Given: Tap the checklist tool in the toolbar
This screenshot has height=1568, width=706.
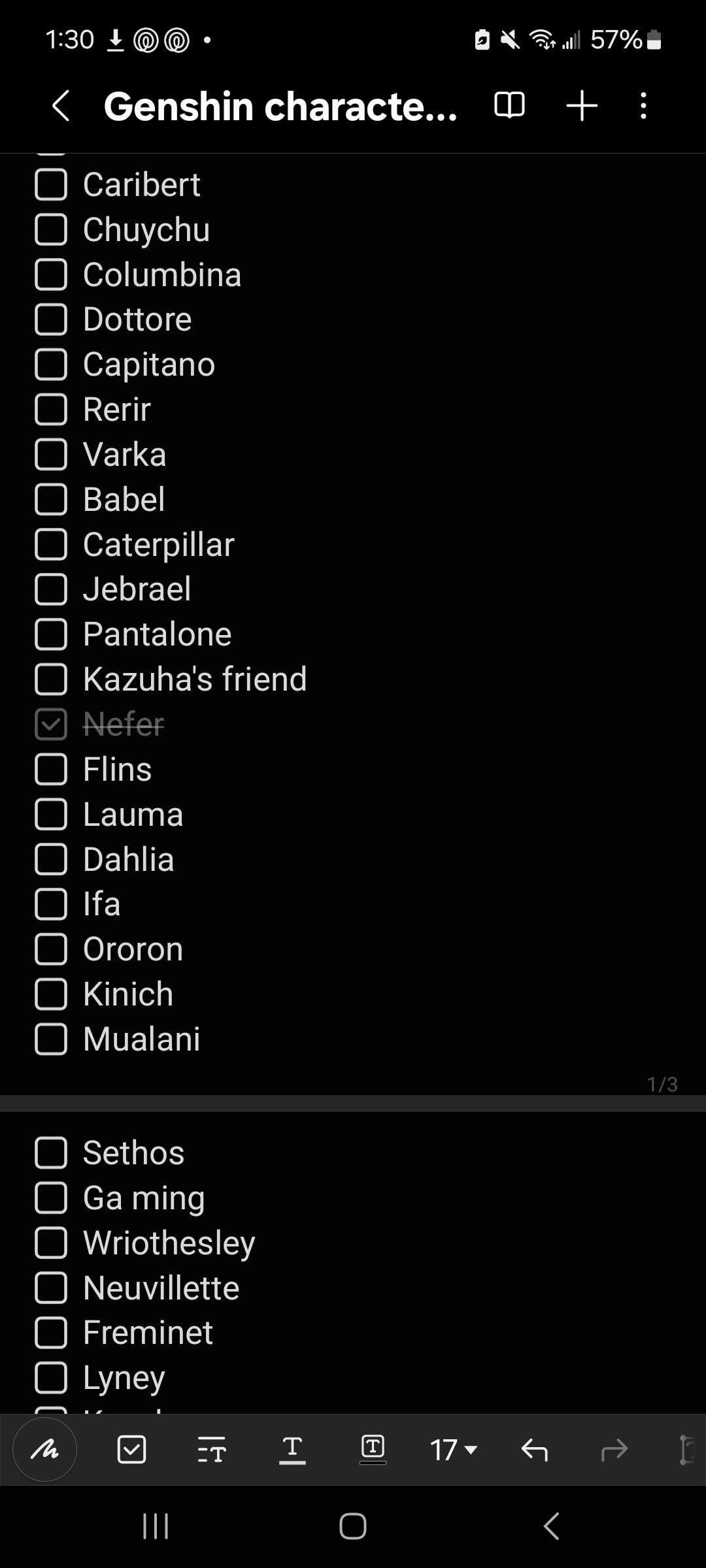Looking at the screenshot, I should pyautogui.click(x=131, y=1450).
